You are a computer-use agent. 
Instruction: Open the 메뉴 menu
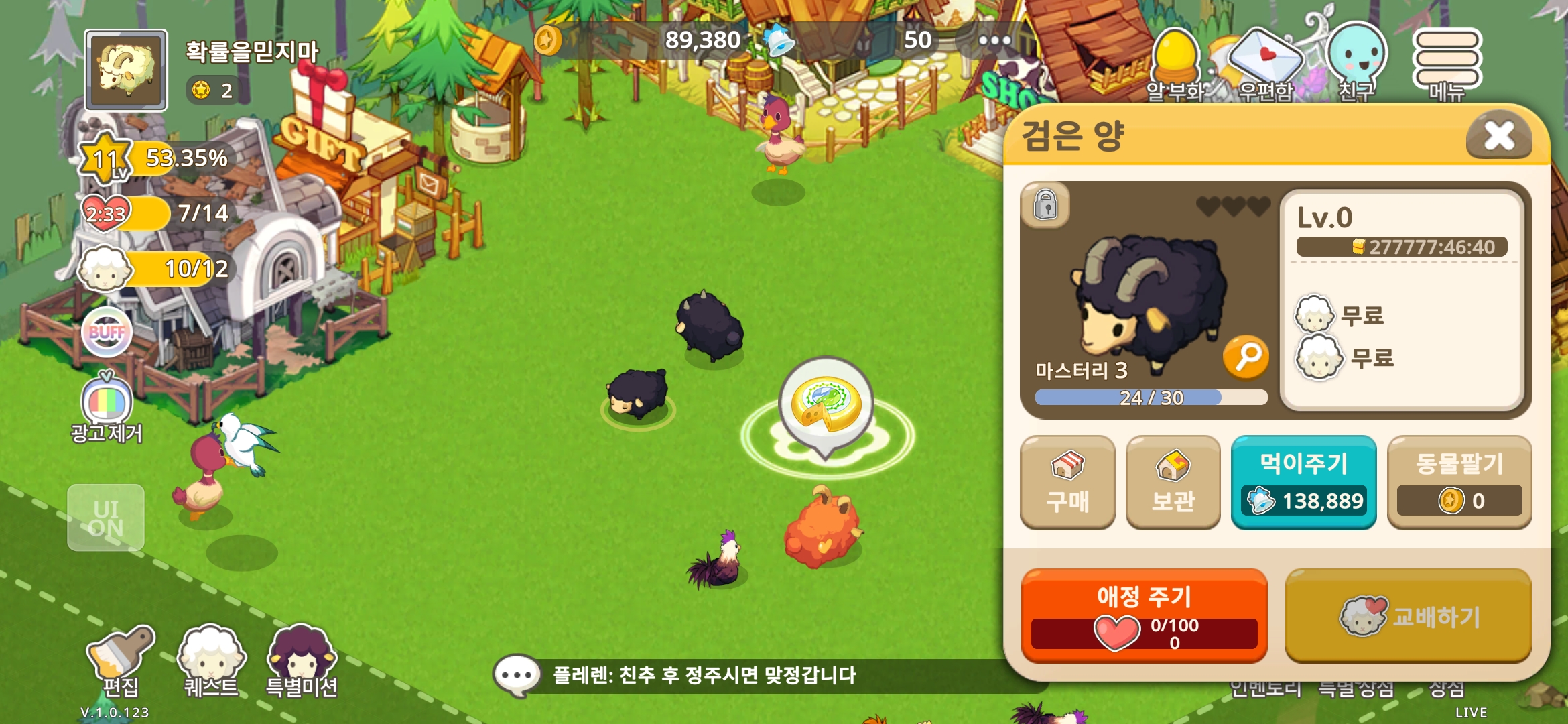point(1447,64)
